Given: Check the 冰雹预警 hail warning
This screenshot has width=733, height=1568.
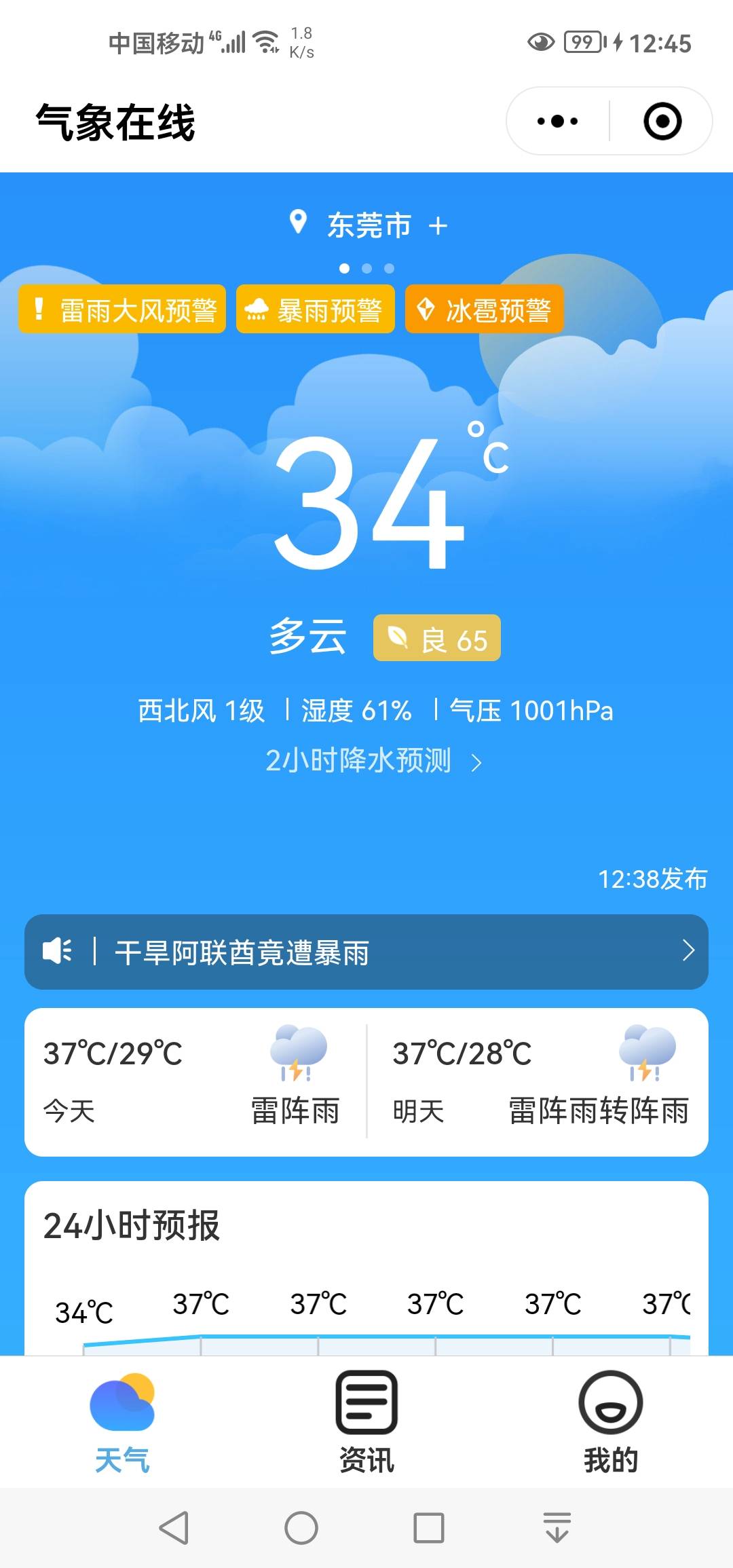Looking at the screenshot, I should tap(484, 310).
